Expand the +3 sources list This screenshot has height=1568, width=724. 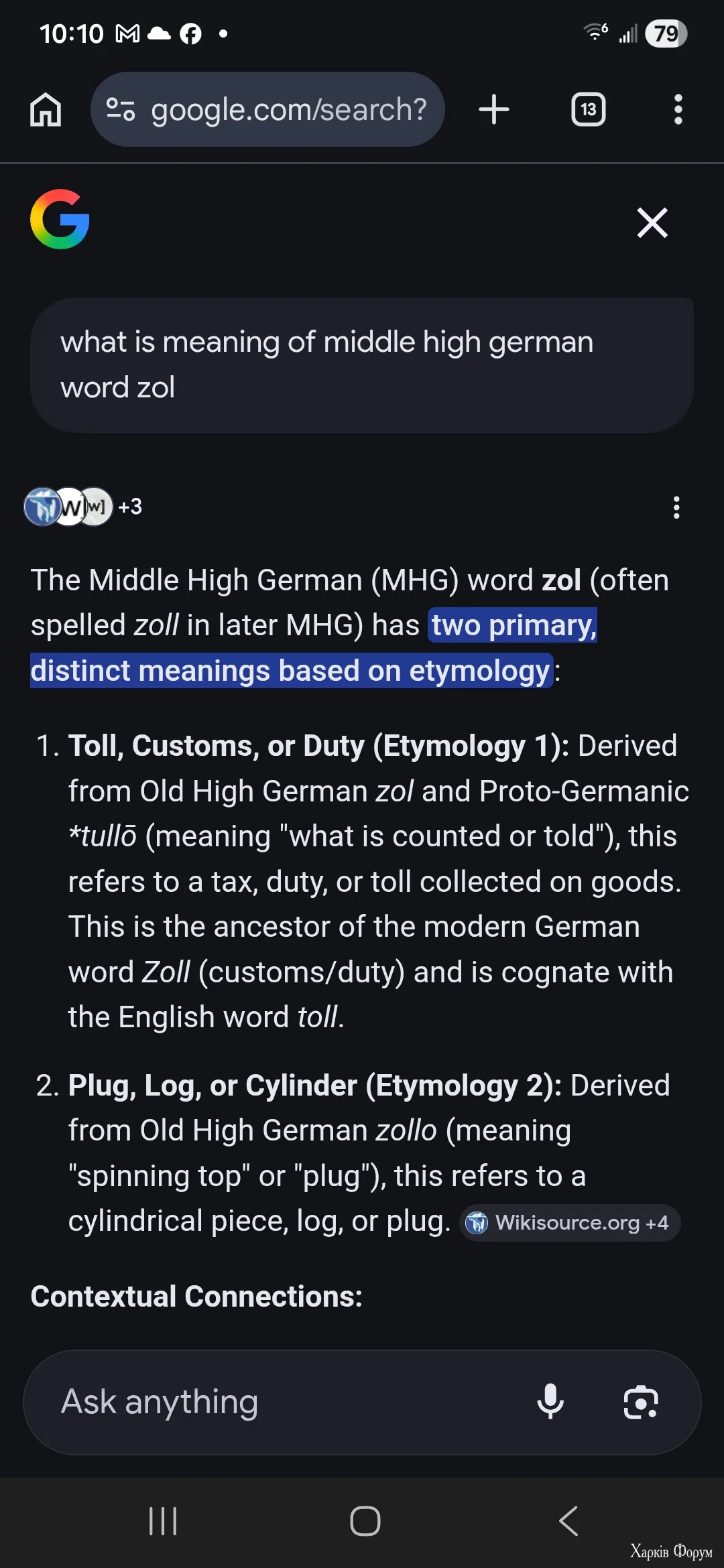[x=130, y=507]
